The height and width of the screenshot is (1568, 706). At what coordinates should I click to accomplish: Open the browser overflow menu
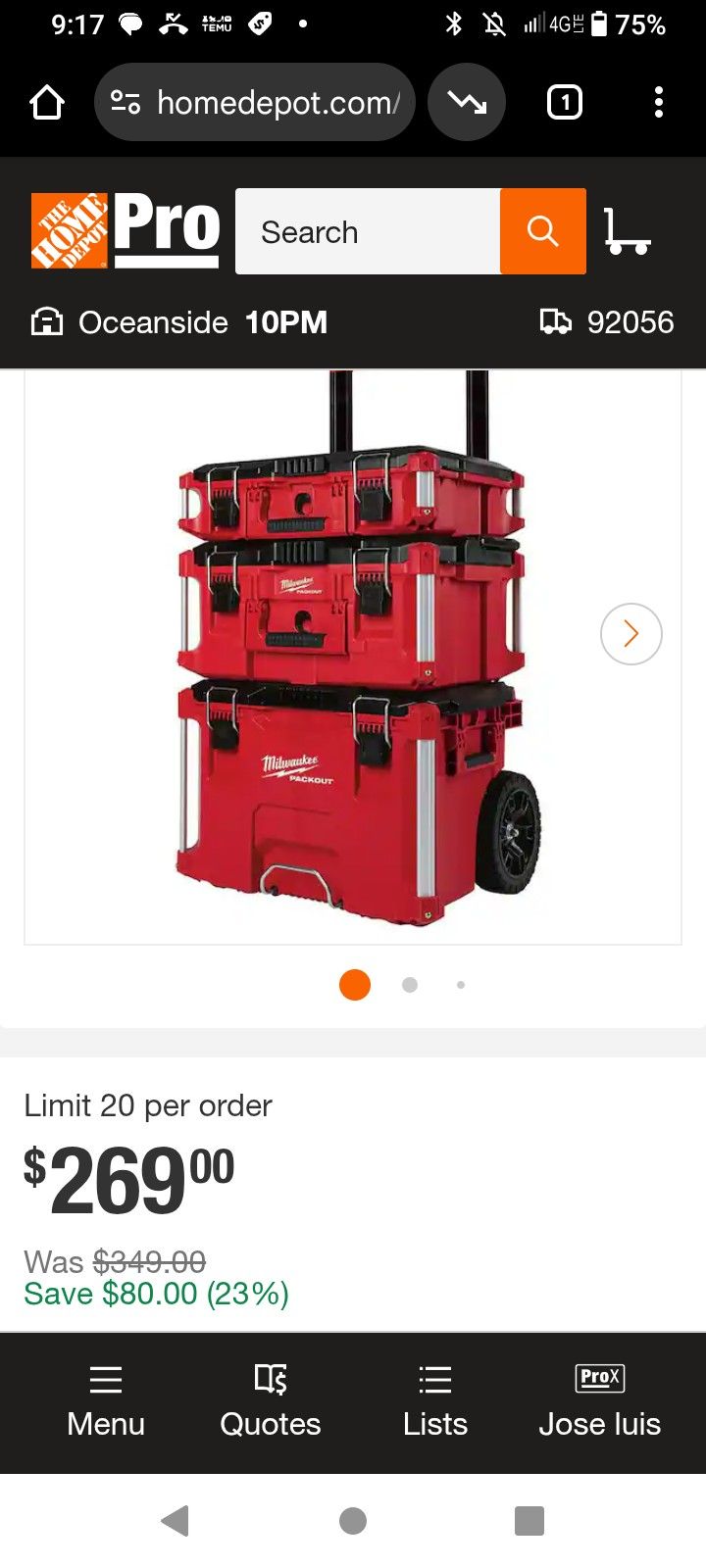658,102
